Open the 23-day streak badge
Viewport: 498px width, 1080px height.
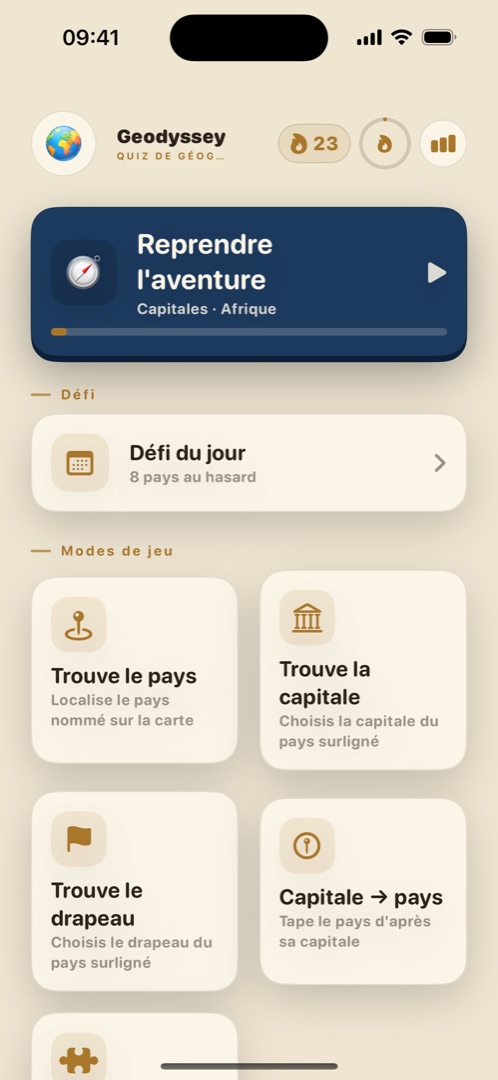pyautogui.click(x=314, y=143)
